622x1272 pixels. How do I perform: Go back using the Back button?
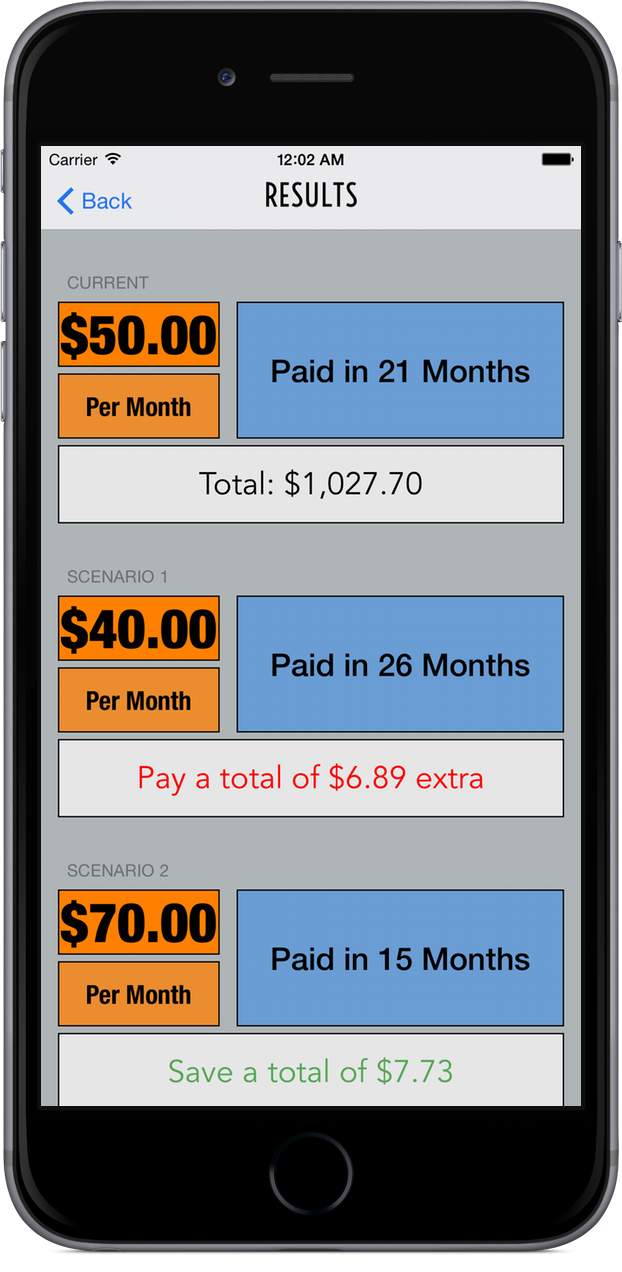click(94, 201)
